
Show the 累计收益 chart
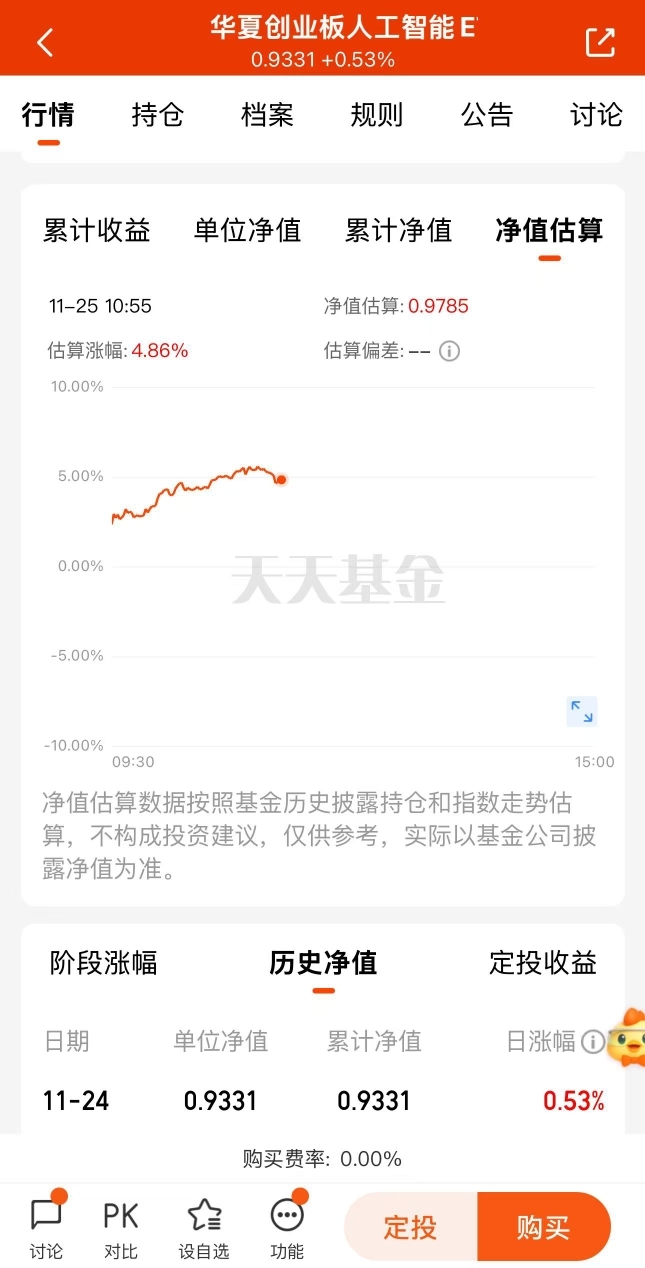coord(97,231)
